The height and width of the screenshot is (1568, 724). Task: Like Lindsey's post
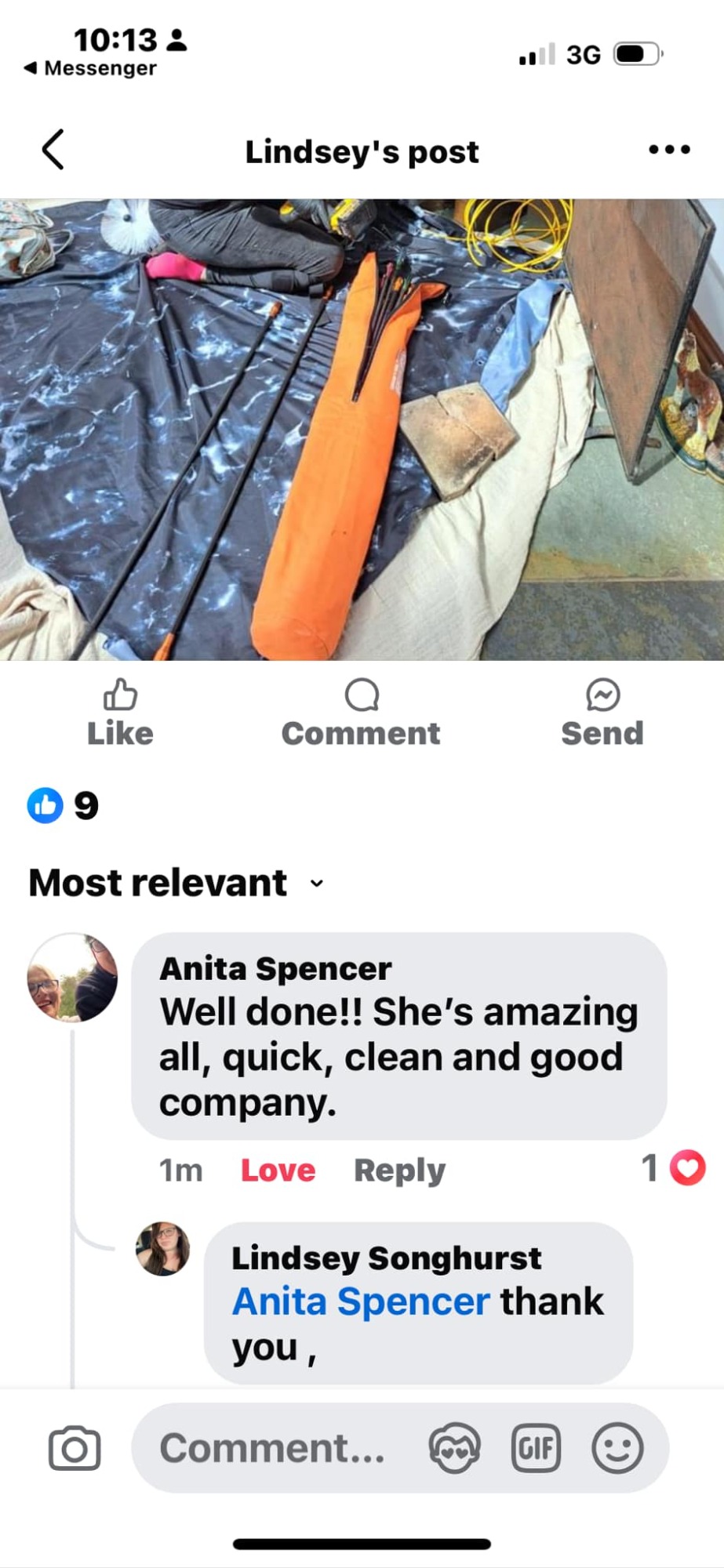pos(120,713)
